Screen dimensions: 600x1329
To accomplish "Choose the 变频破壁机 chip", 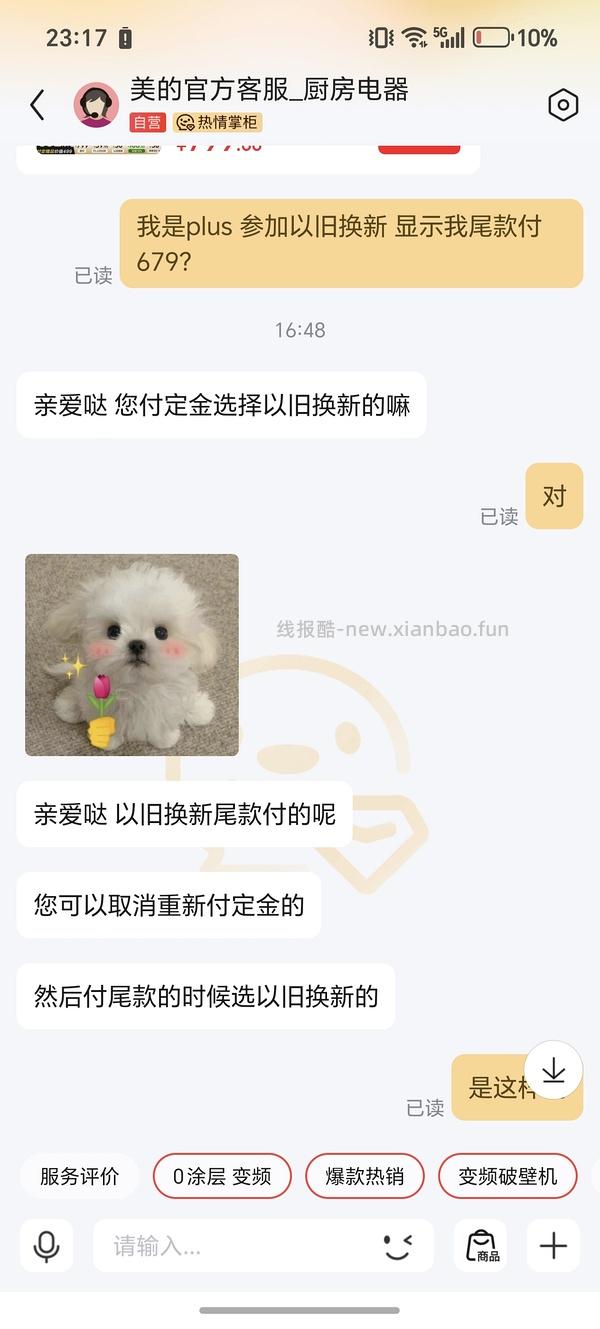I will coord(507,1176).
